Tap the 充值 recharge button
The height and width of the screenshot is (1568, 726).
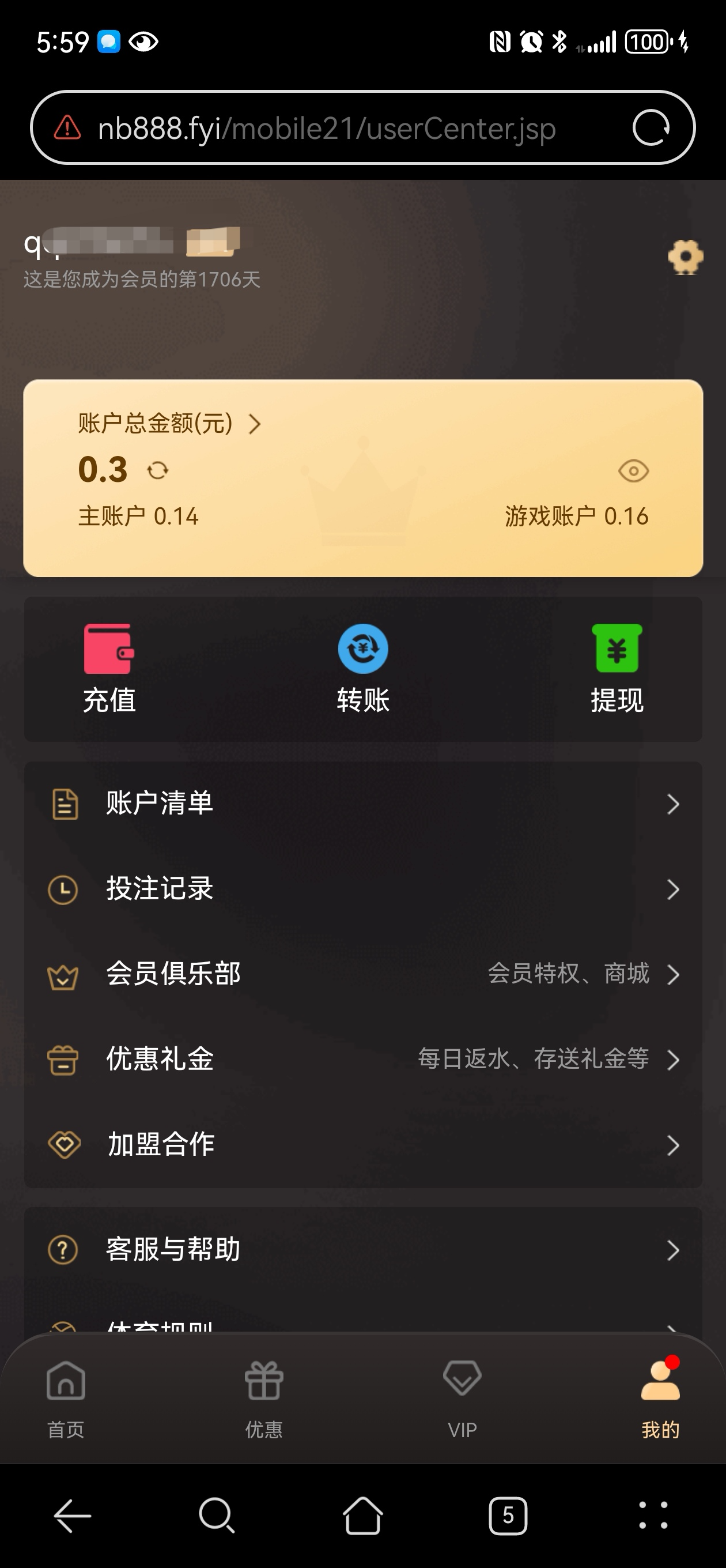coord(109,668)
